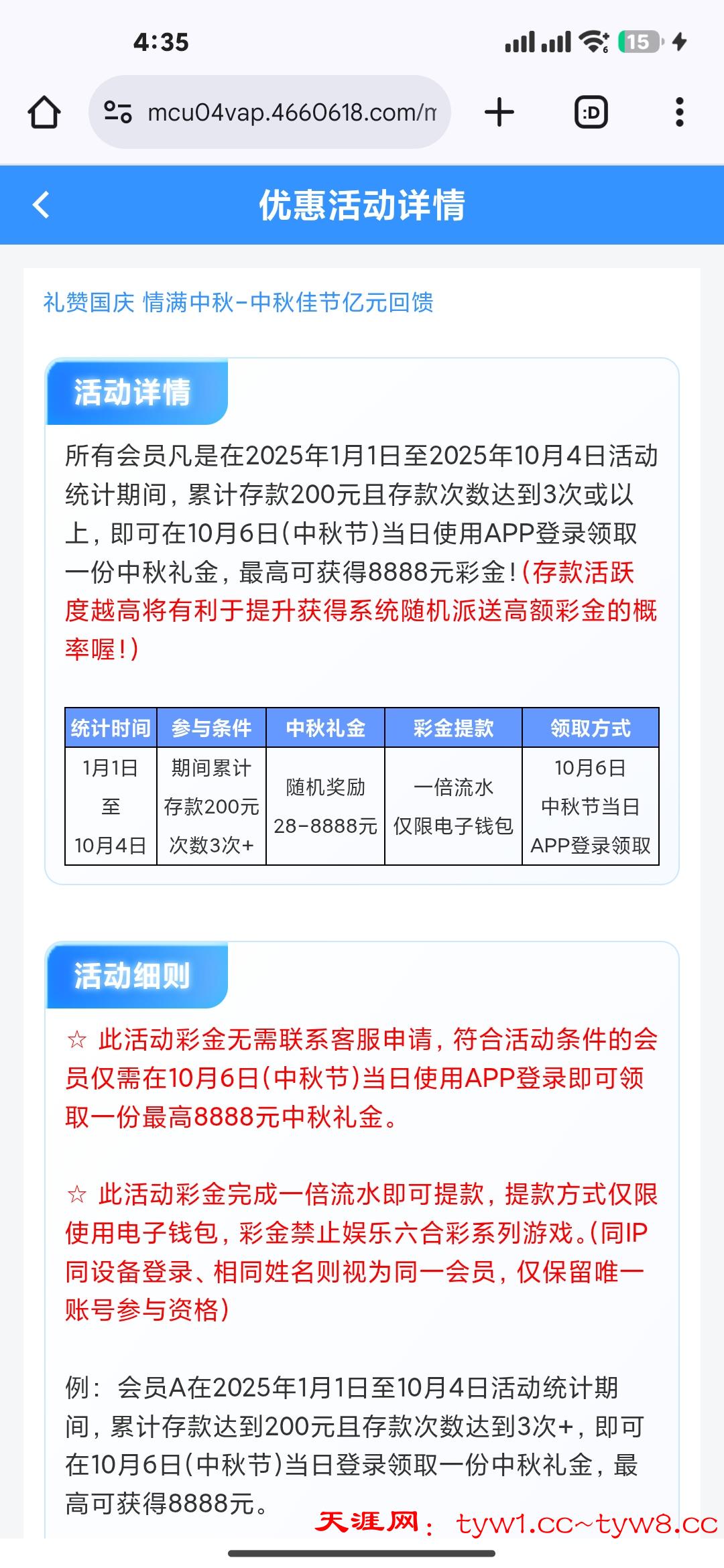View site information icon in address bar

point(118,112)
